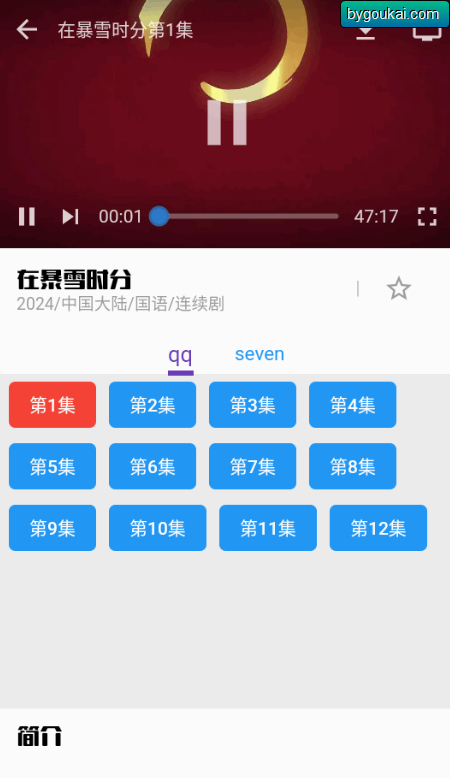Tap the download icon in the player
This screenshot has height=778, width=450.
click(366, 32)
